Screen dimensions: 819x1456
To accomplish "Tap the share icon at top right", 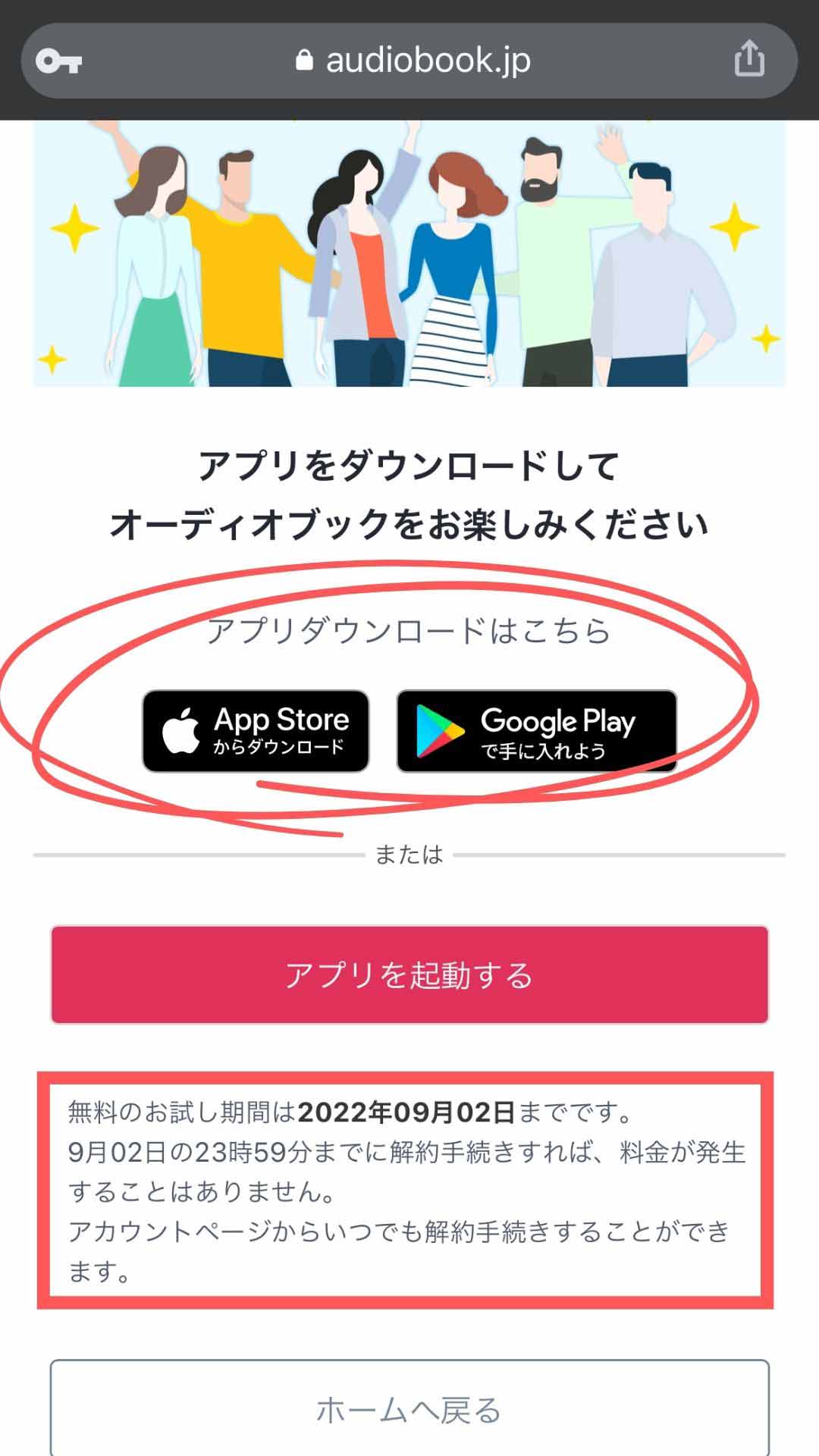I will click(749, 61).
